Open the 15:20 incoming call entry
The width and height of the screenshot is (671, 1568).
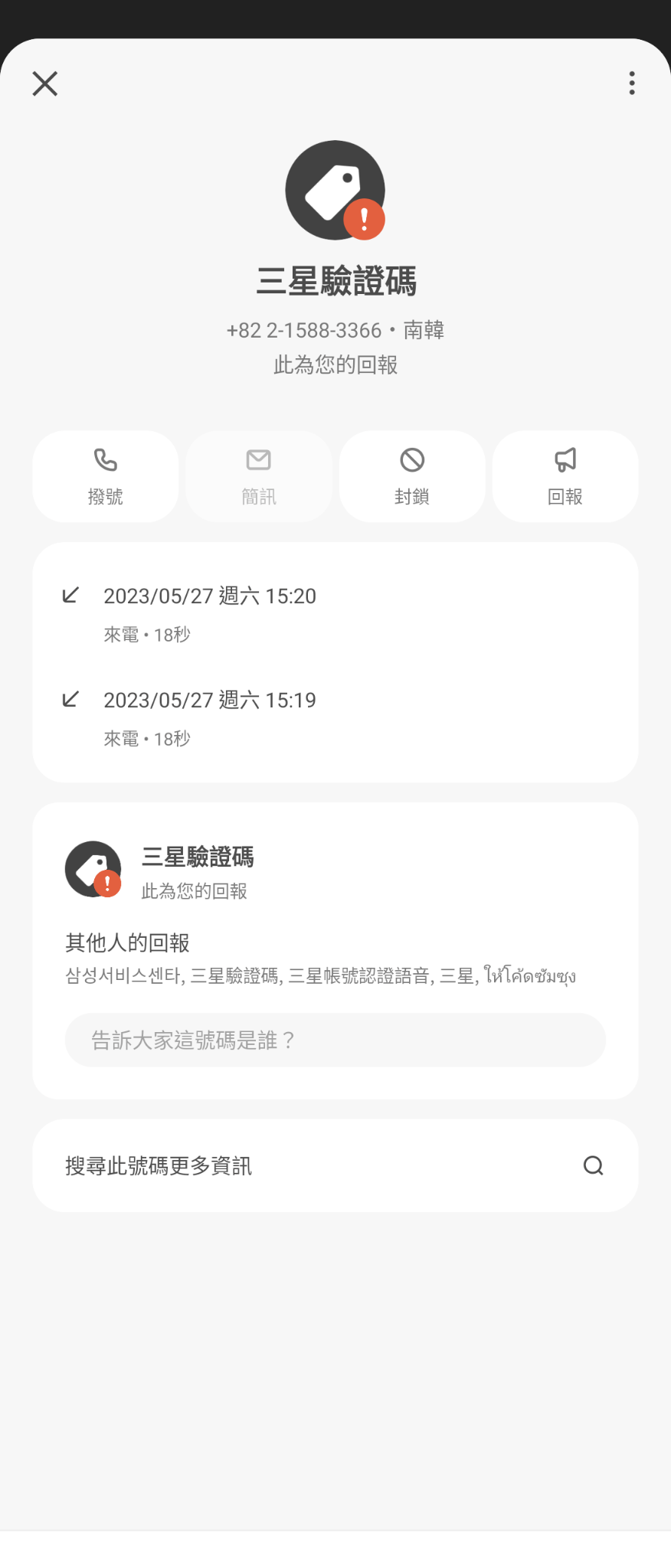[x=335, y=613]
